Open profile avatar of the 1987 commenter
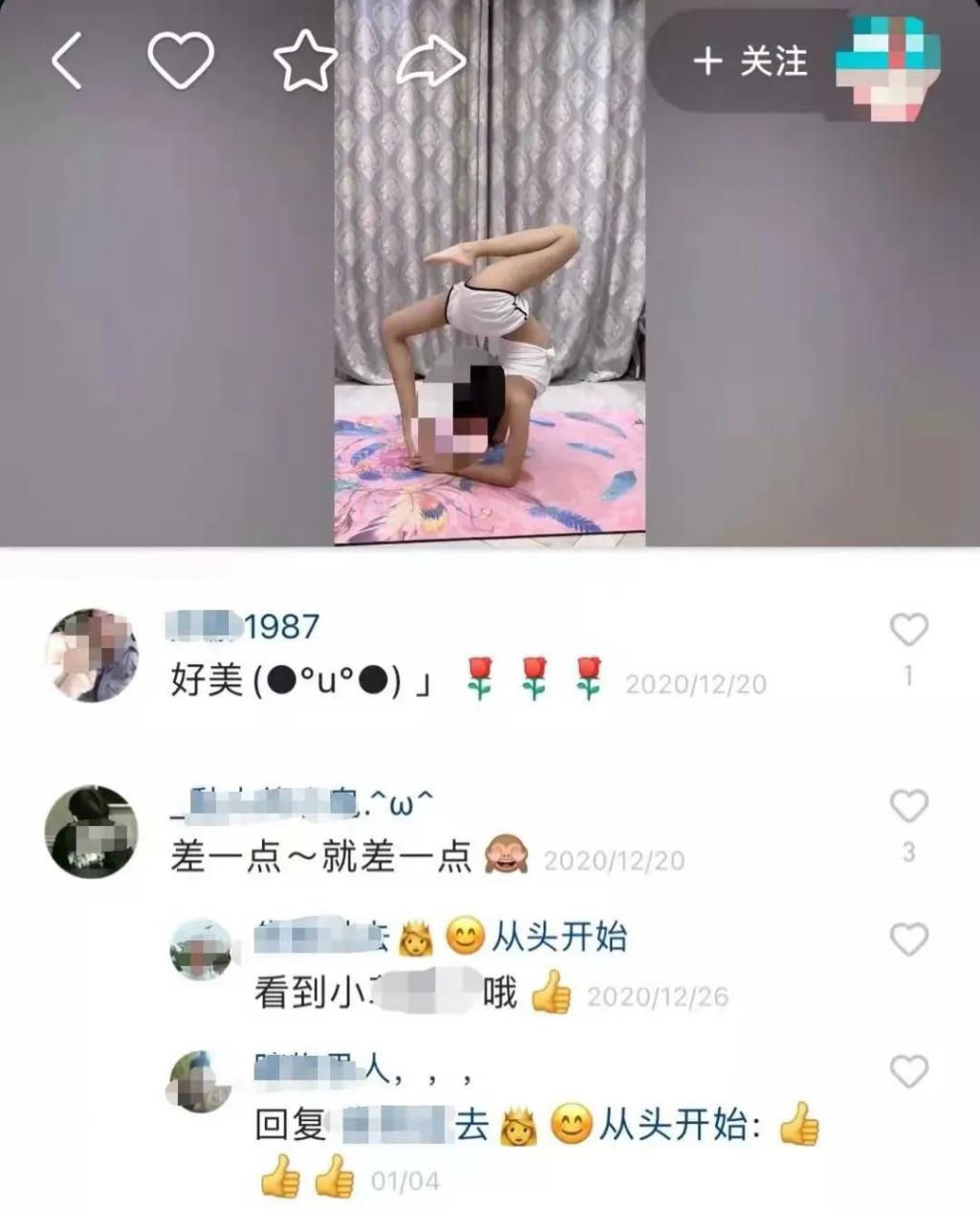 click(x=92, y=656)
